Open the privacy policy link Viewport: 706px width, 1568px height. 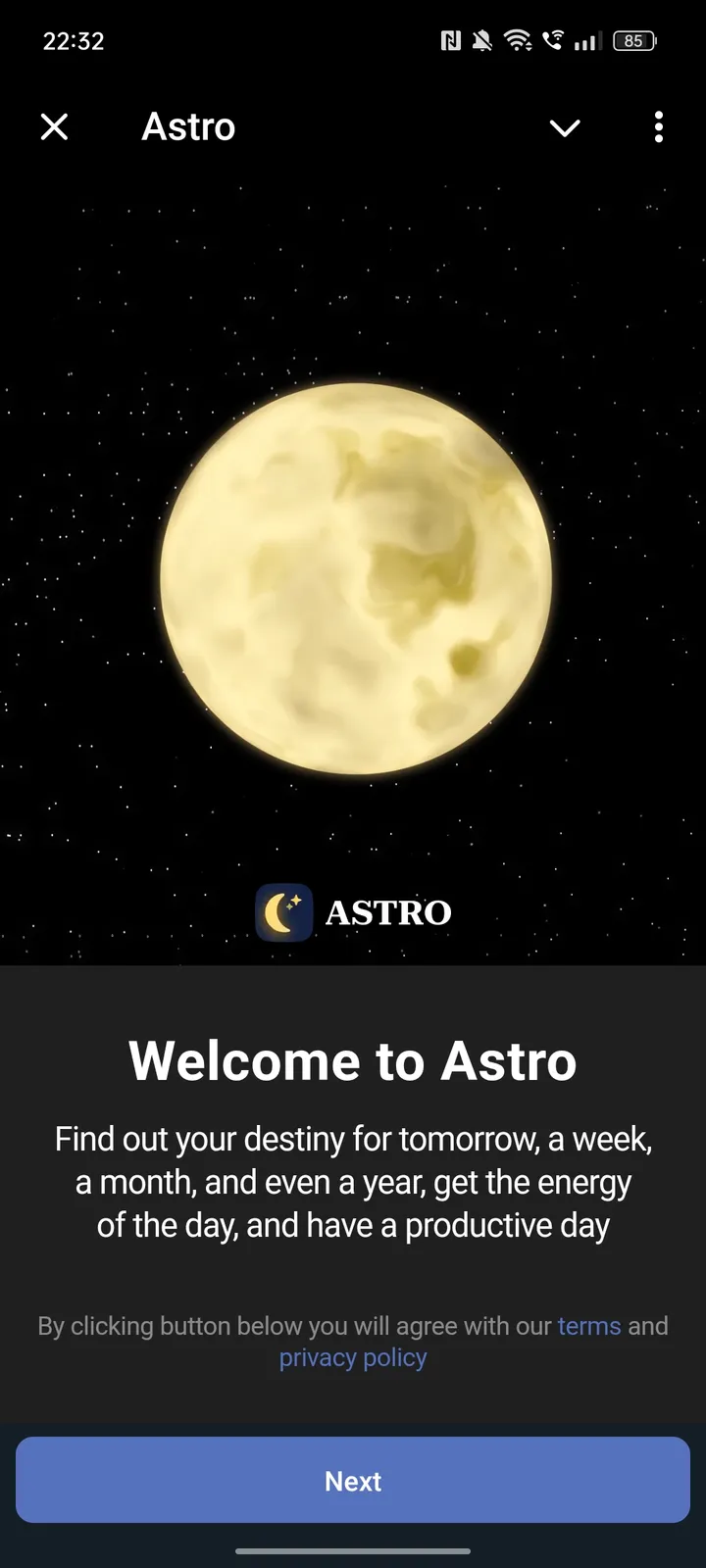(353, 1358)
